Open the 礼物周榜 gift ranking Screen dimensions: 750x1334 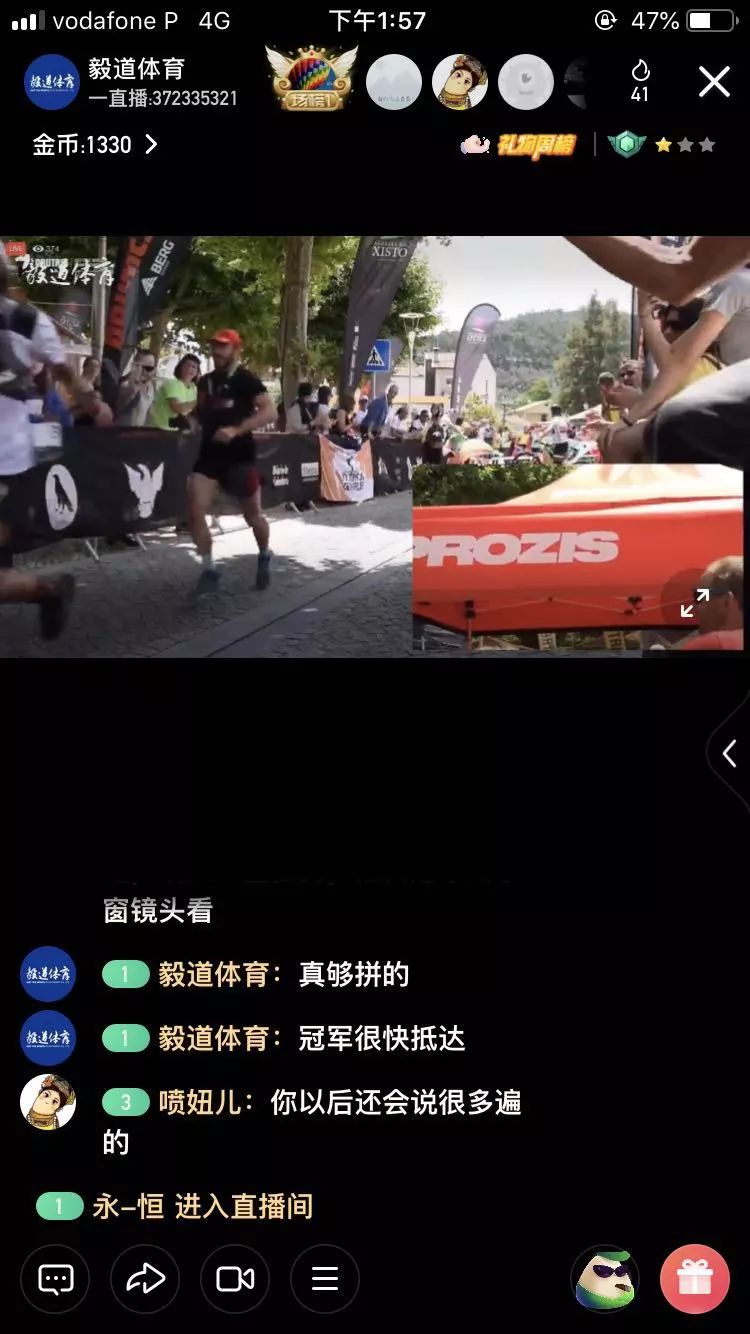pos(520,145)
